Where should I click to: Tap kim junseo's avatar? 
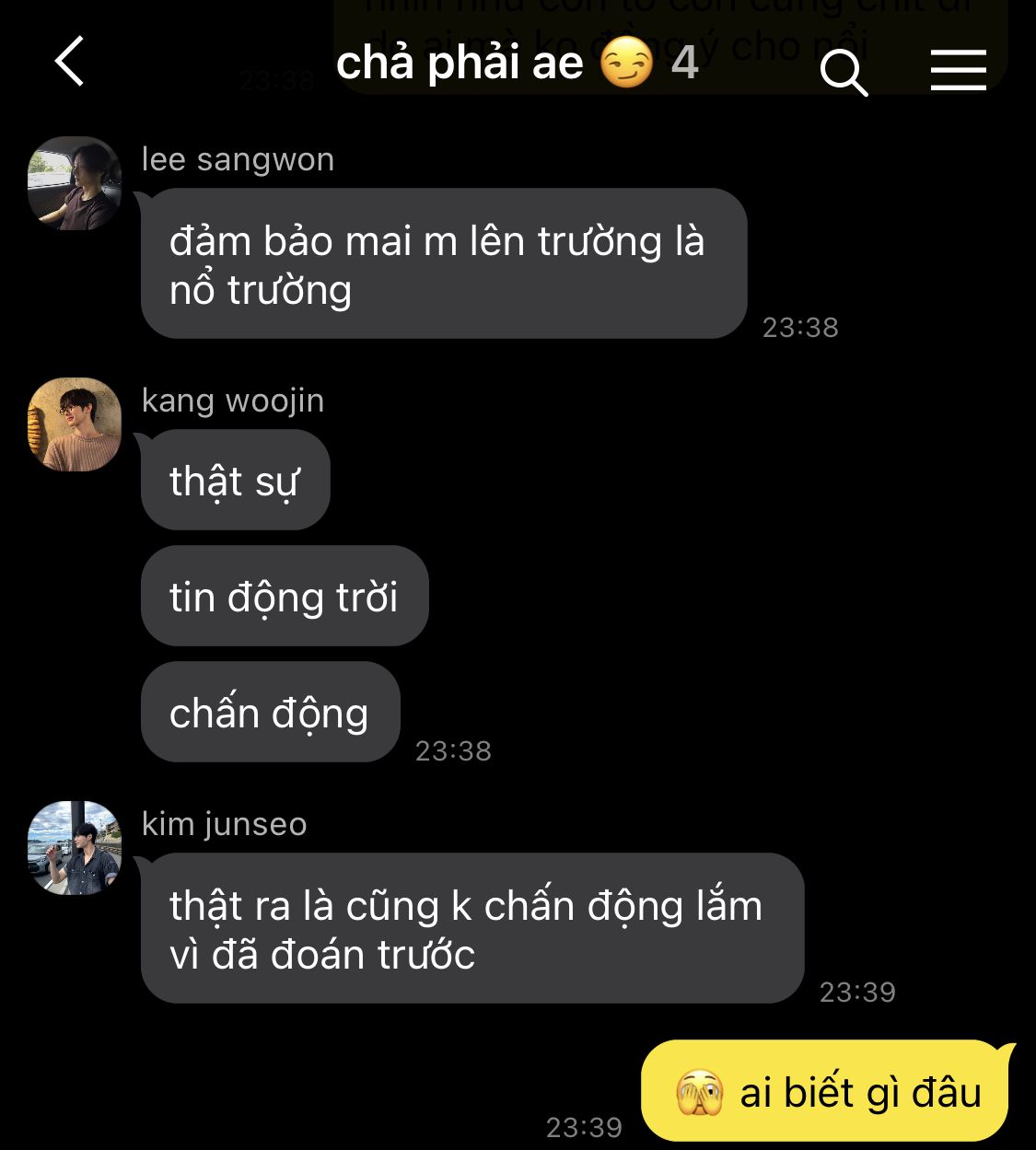(75, 848)
